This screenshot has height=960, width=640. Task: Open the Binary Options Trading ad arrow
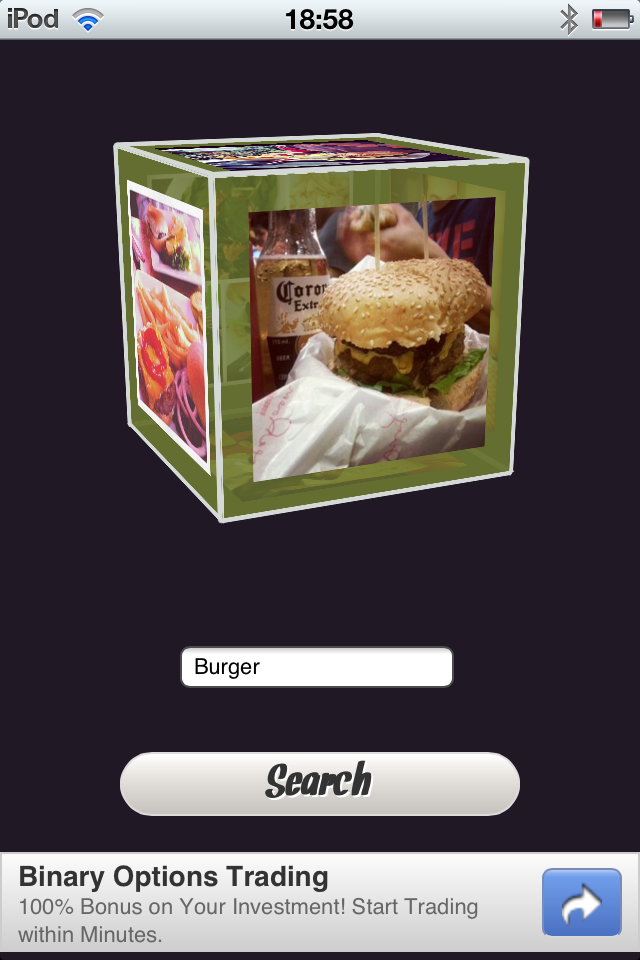click(581, 903)
